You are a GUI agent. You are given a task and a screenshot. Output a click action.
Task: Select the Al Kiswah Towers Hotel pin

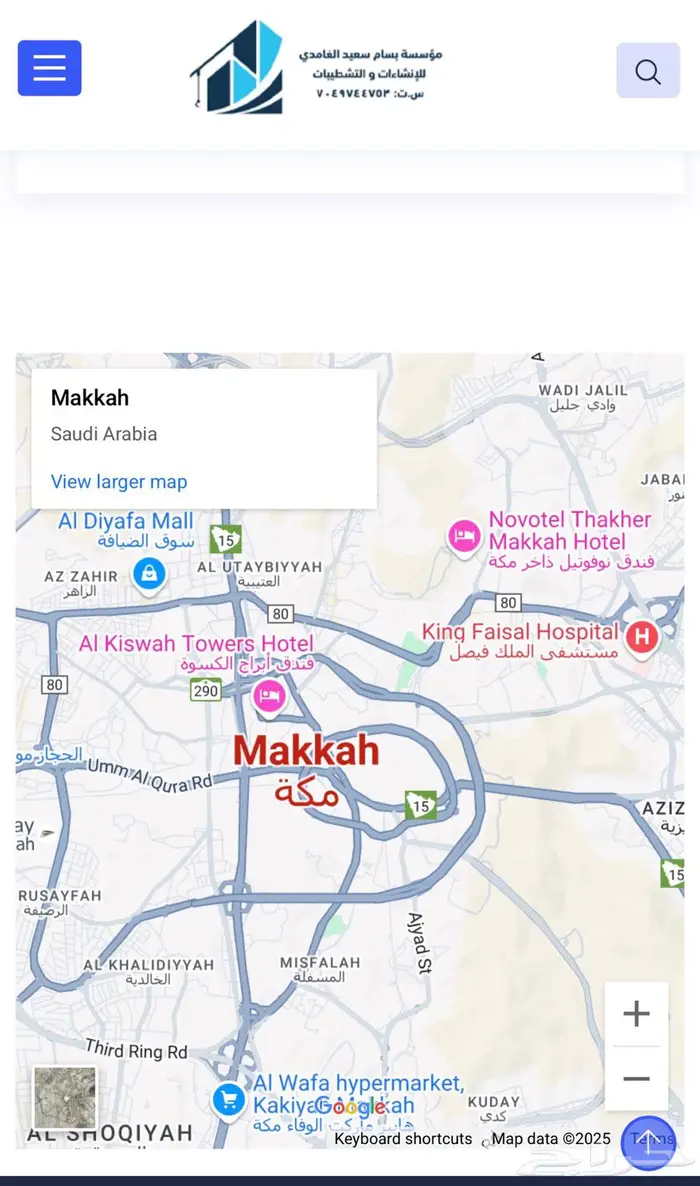[268, 695]
